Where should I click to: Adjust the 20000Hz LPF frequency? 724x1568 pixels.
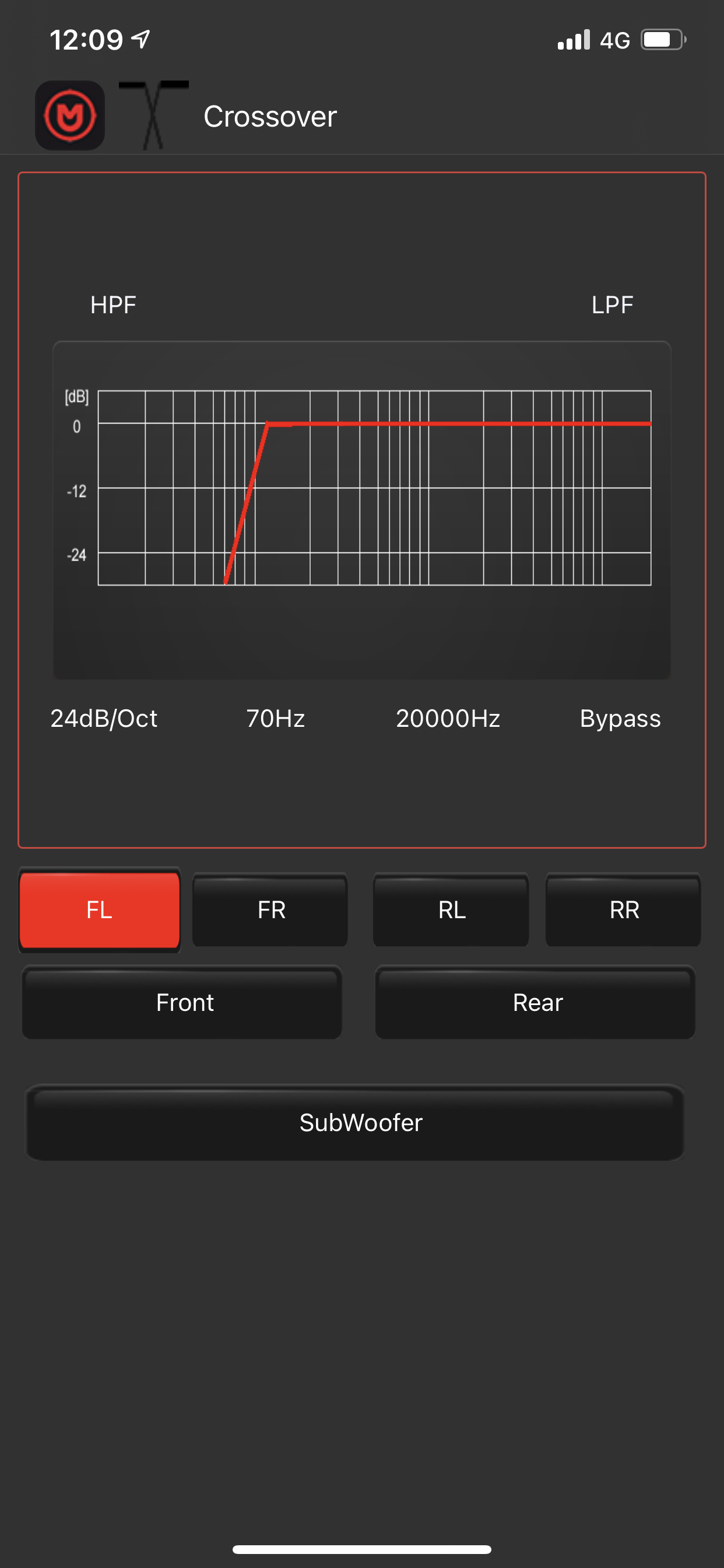pos(448,719)
